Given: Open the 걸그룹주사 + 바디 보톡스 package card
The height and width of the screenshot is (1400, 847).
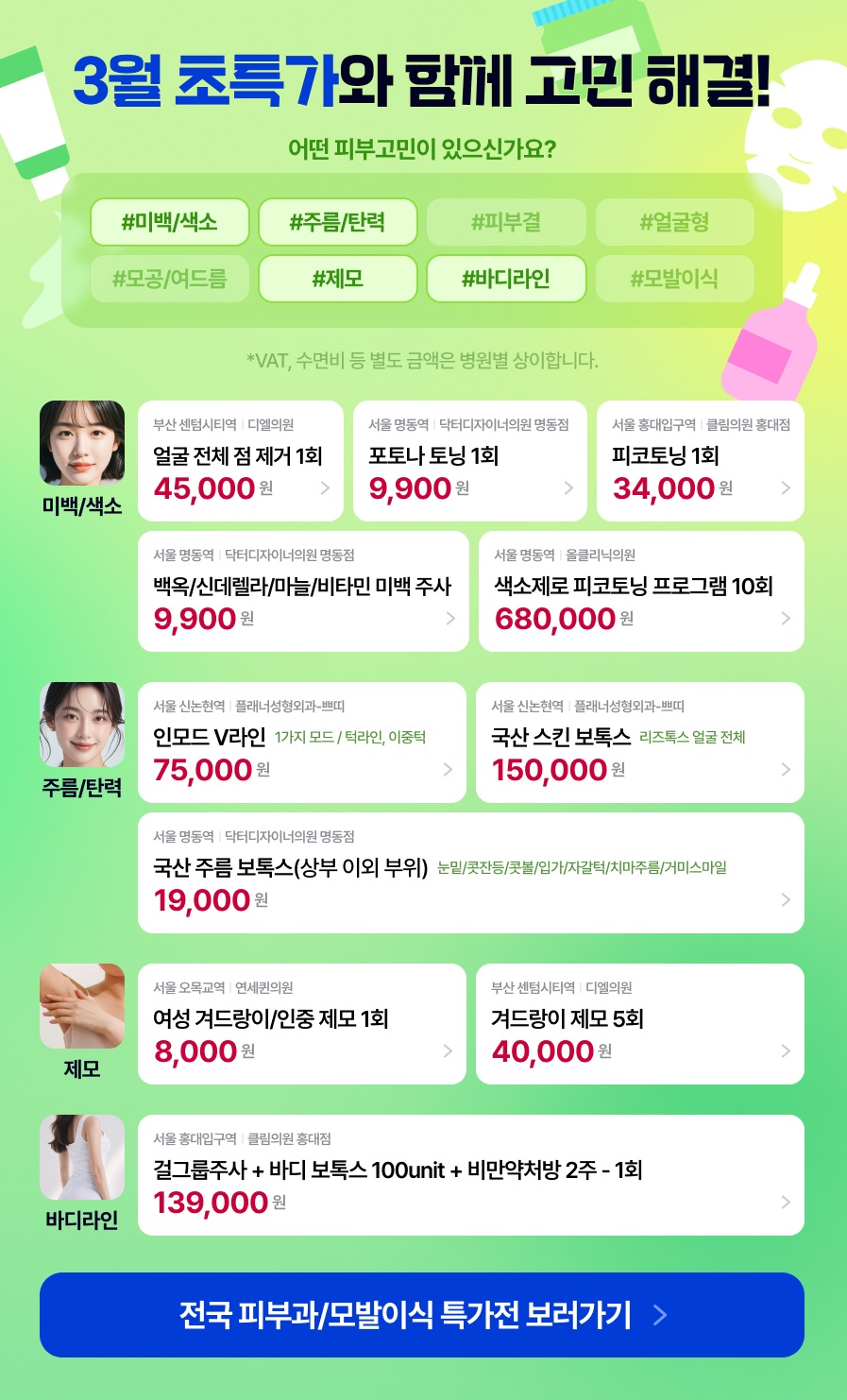Looking at the screenshot, I should tap(470, 1175).
